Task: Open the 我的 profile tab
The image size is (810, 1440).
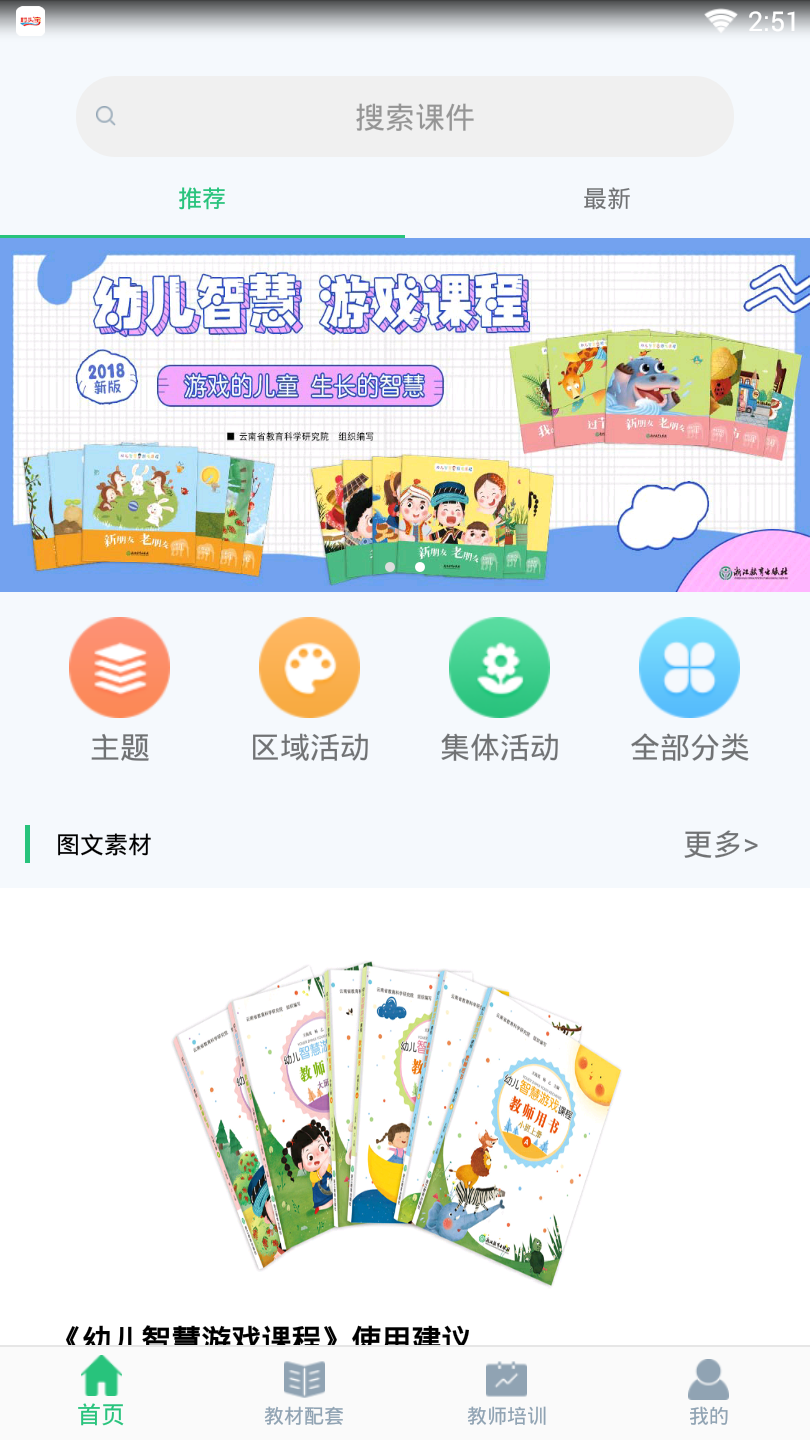Action: pos(708,1392)
